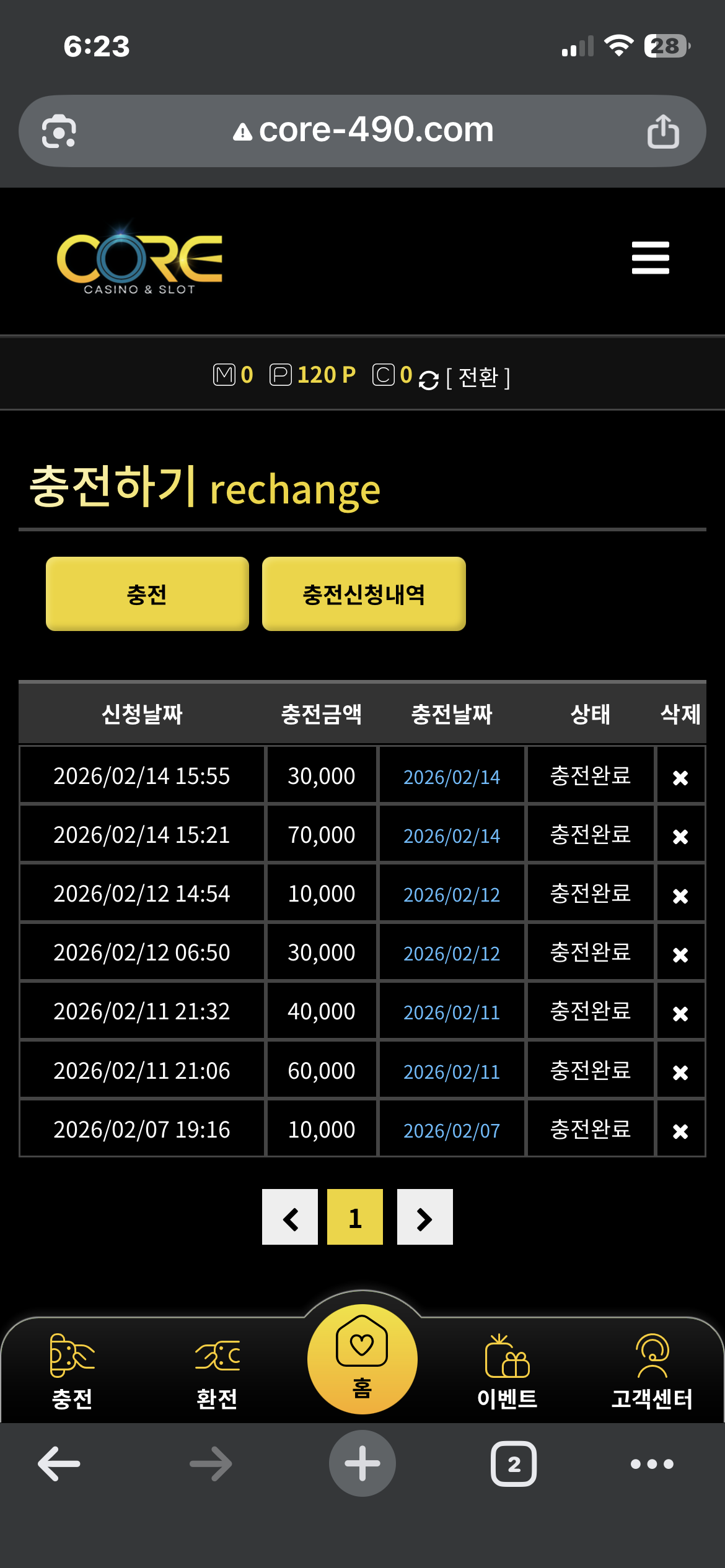
Task: Go to the next page arrow
Action: 424,1217
